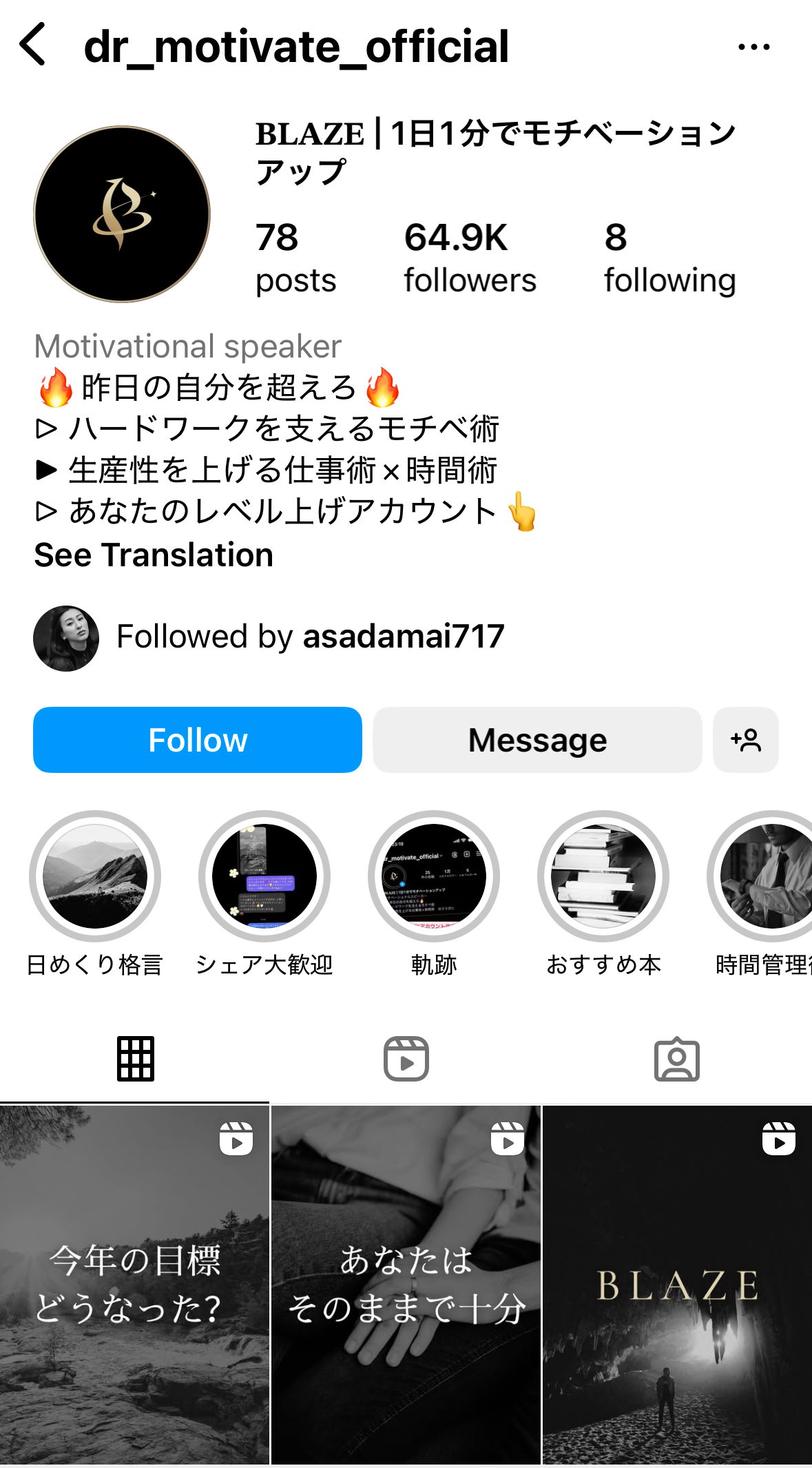The image size is (812, 1468).
Task: Open the 今年の目標 どうなった? reel
Action: pos(134,1285)
